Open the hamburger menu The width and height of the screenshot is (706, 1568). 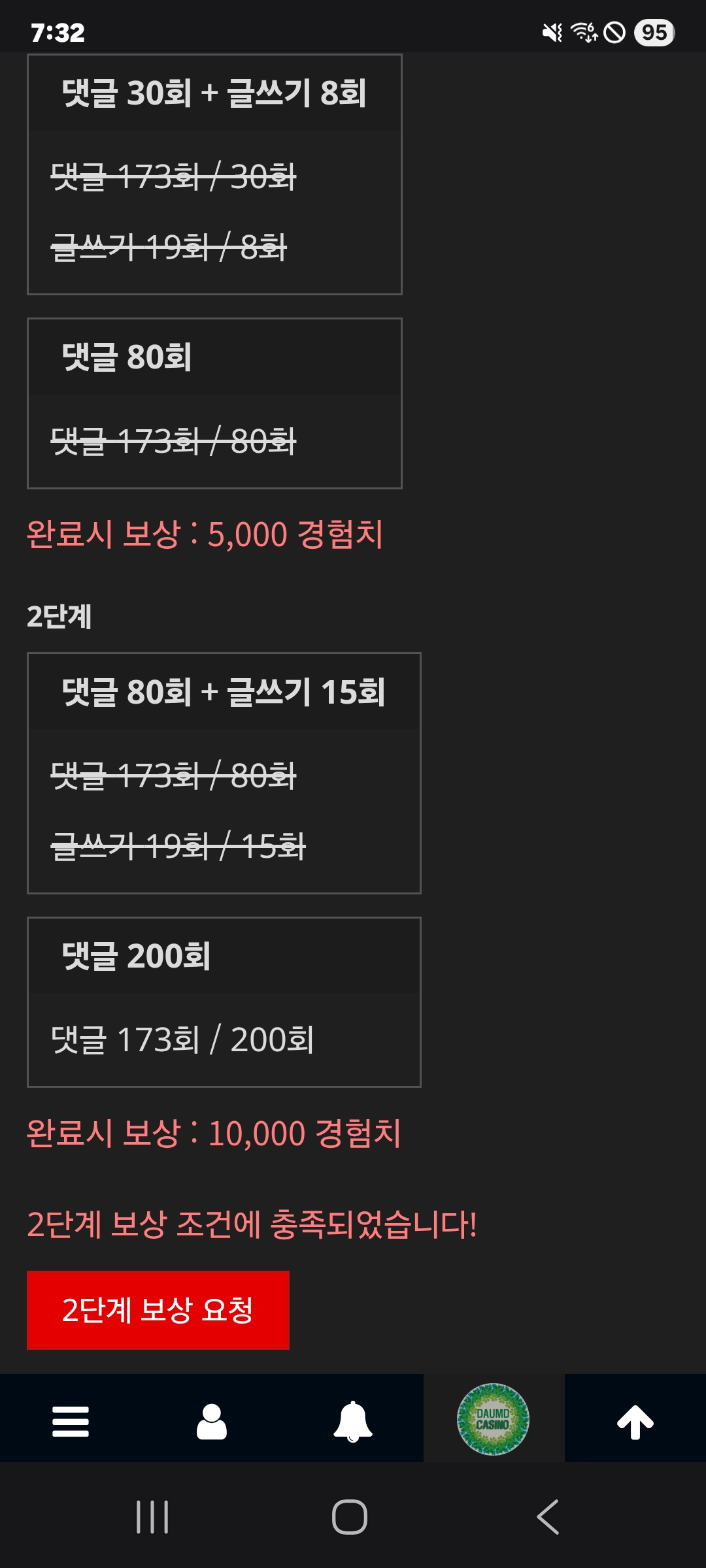click(71, 1422)
